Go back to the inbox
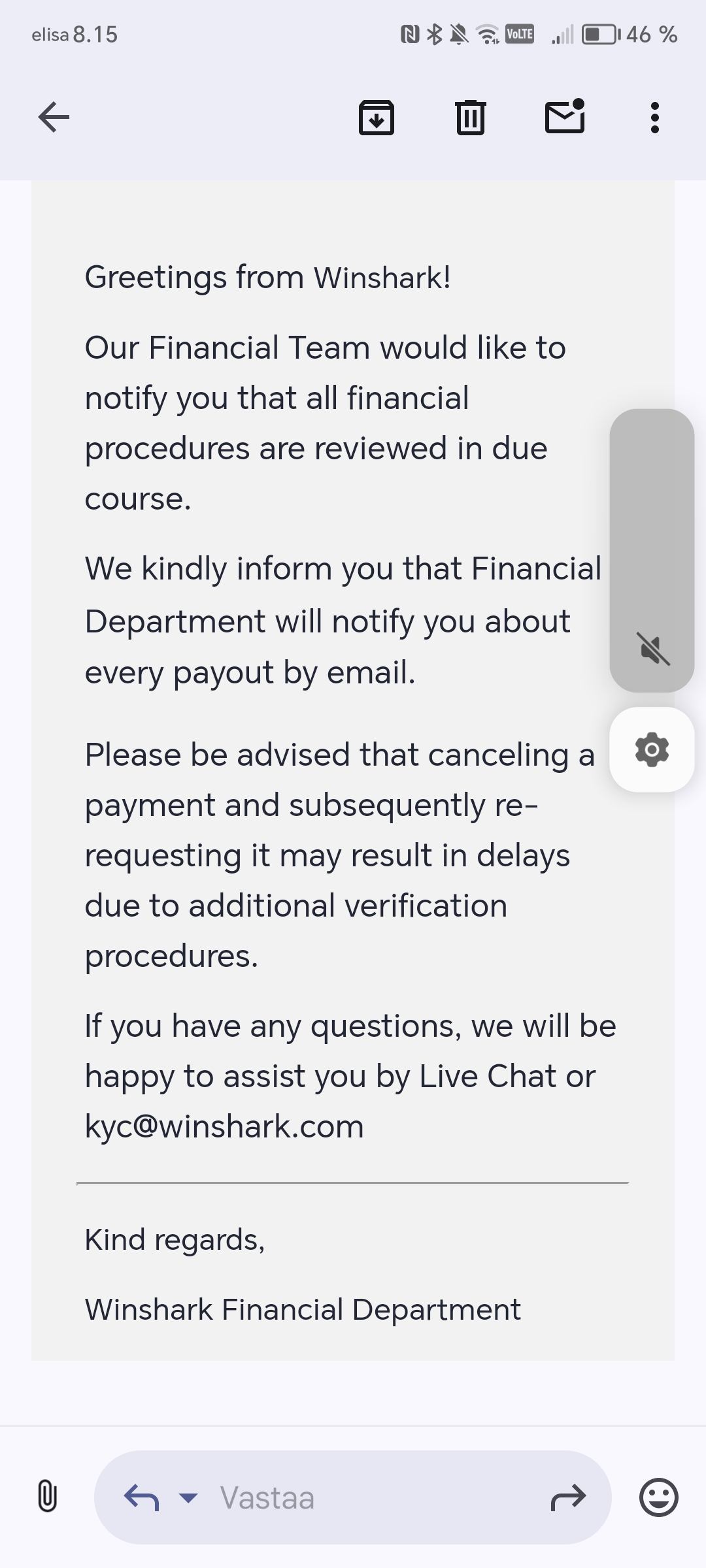706x1568 pixels. tap(54, 118)
